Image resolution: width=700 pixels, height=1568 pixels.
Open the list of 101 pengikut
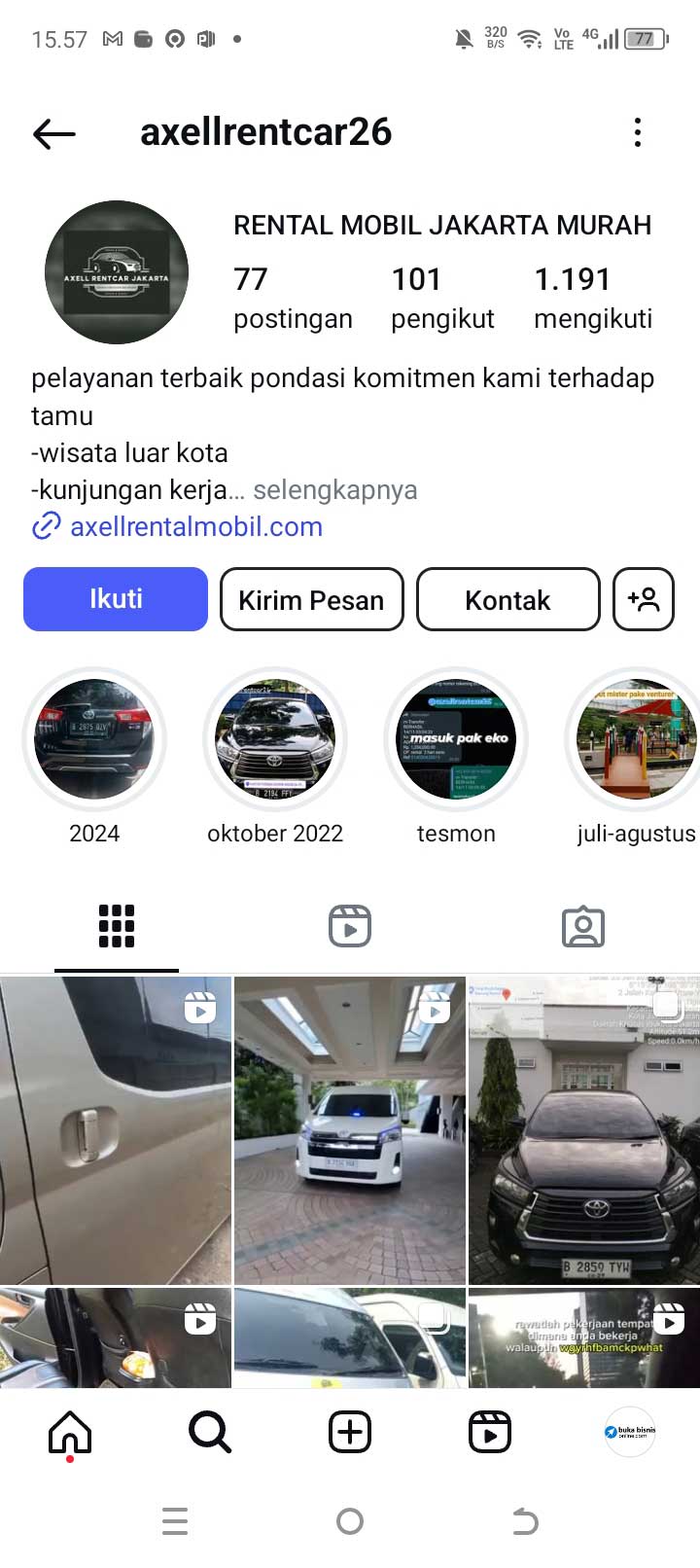[x=442, y=299]
